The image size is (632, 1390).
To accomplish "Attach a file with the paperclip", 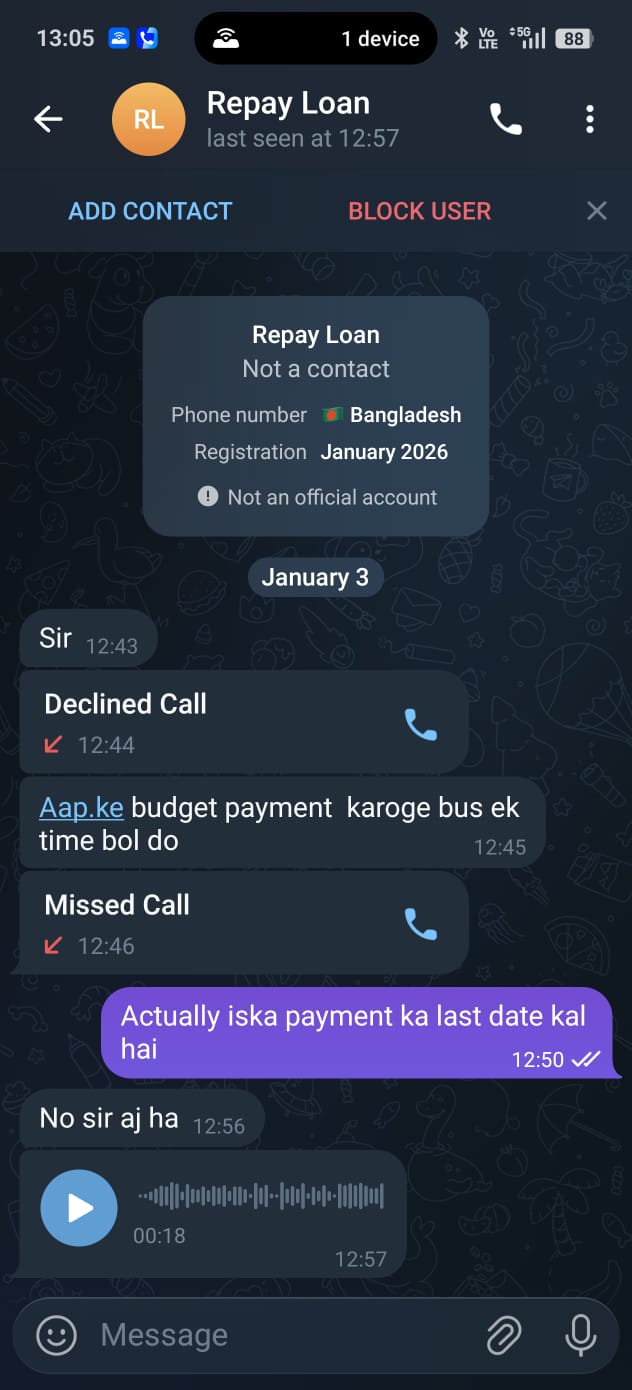I will [505, 1335].
